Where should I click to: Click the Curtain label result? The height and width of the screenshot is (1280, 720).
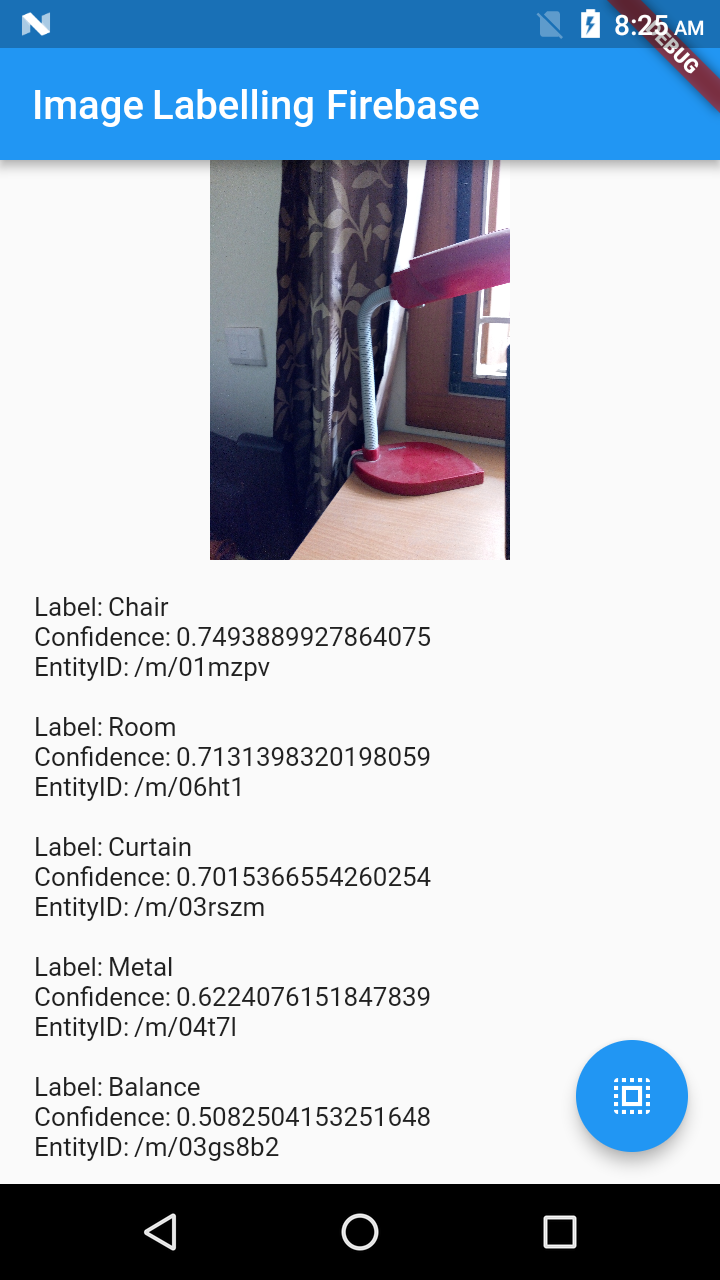(x=111, y=847)
